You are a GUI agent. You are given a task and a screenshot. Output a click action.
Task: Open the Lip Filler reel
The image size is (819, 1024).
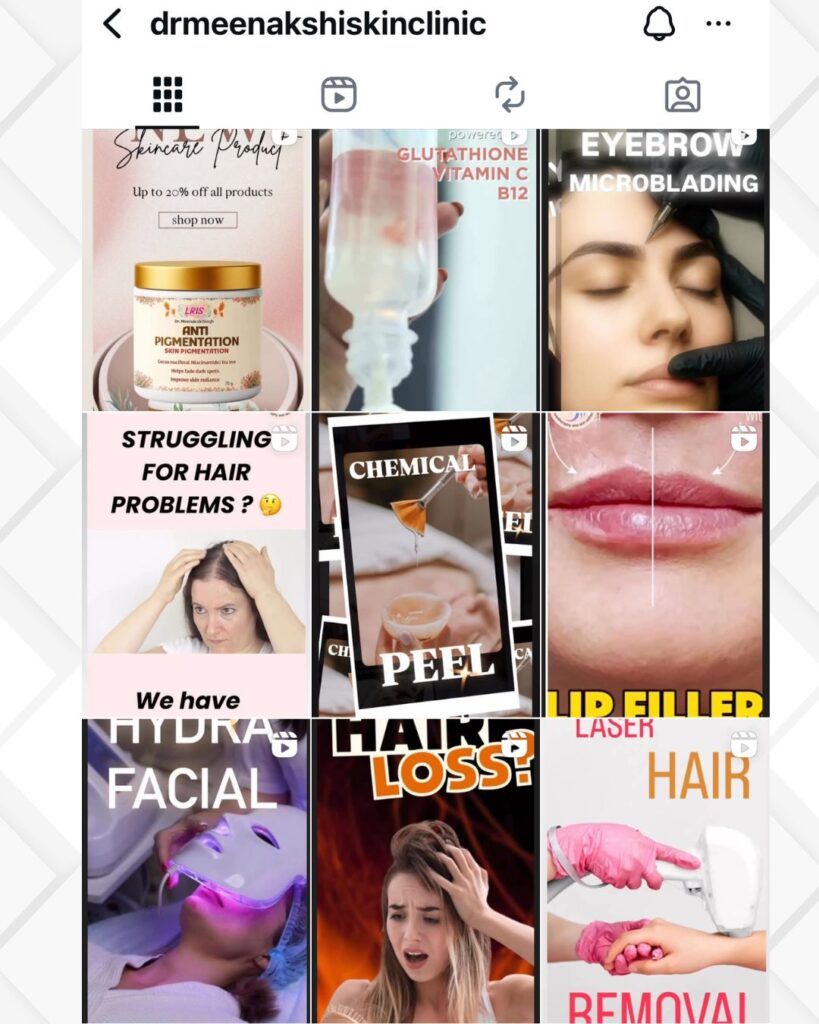pyautogui.click(x=656, y=565)
